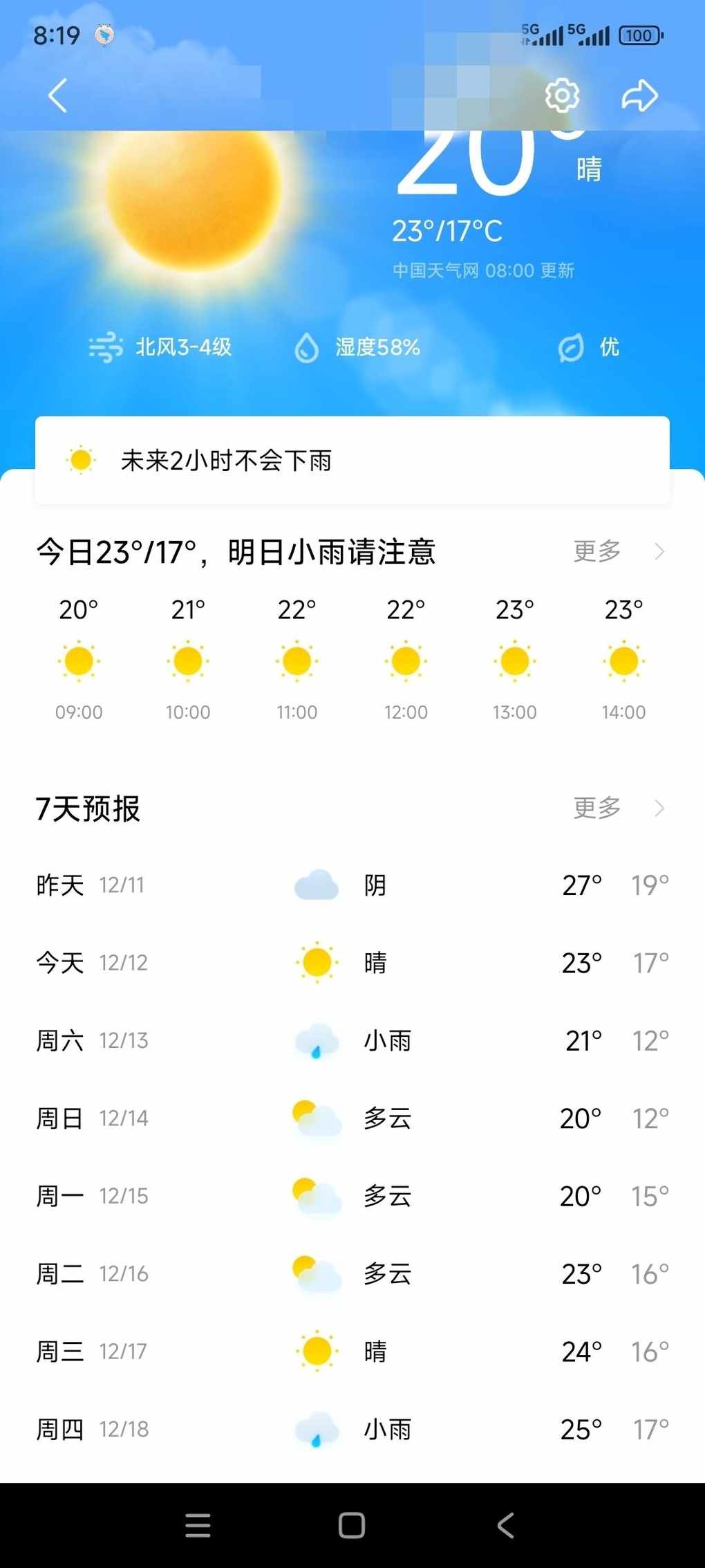
Task: Open the 周三 12/17 晴 forecast row
Action: [x=352, y=1351]
